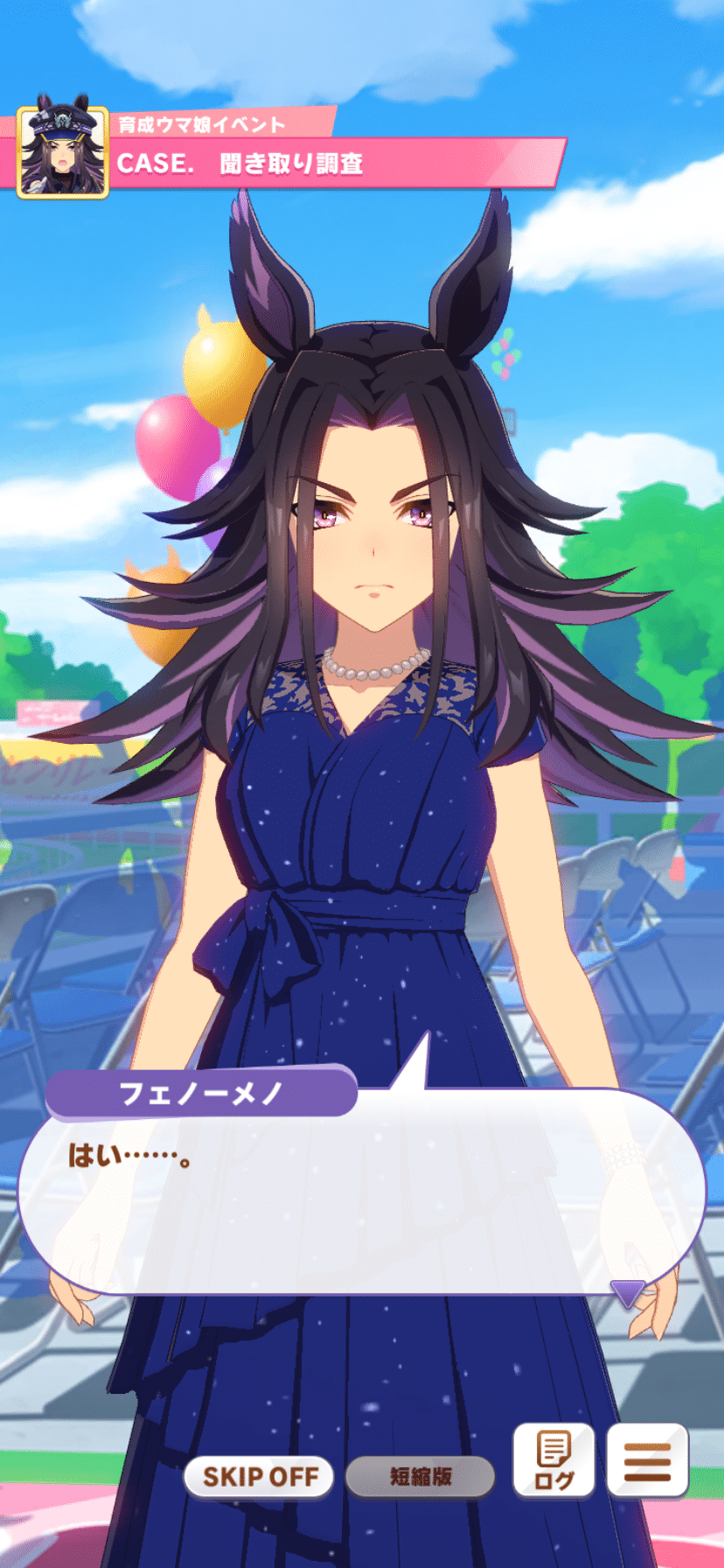
Task: Open the hamburger menu
Action: tap(647, 1461)
